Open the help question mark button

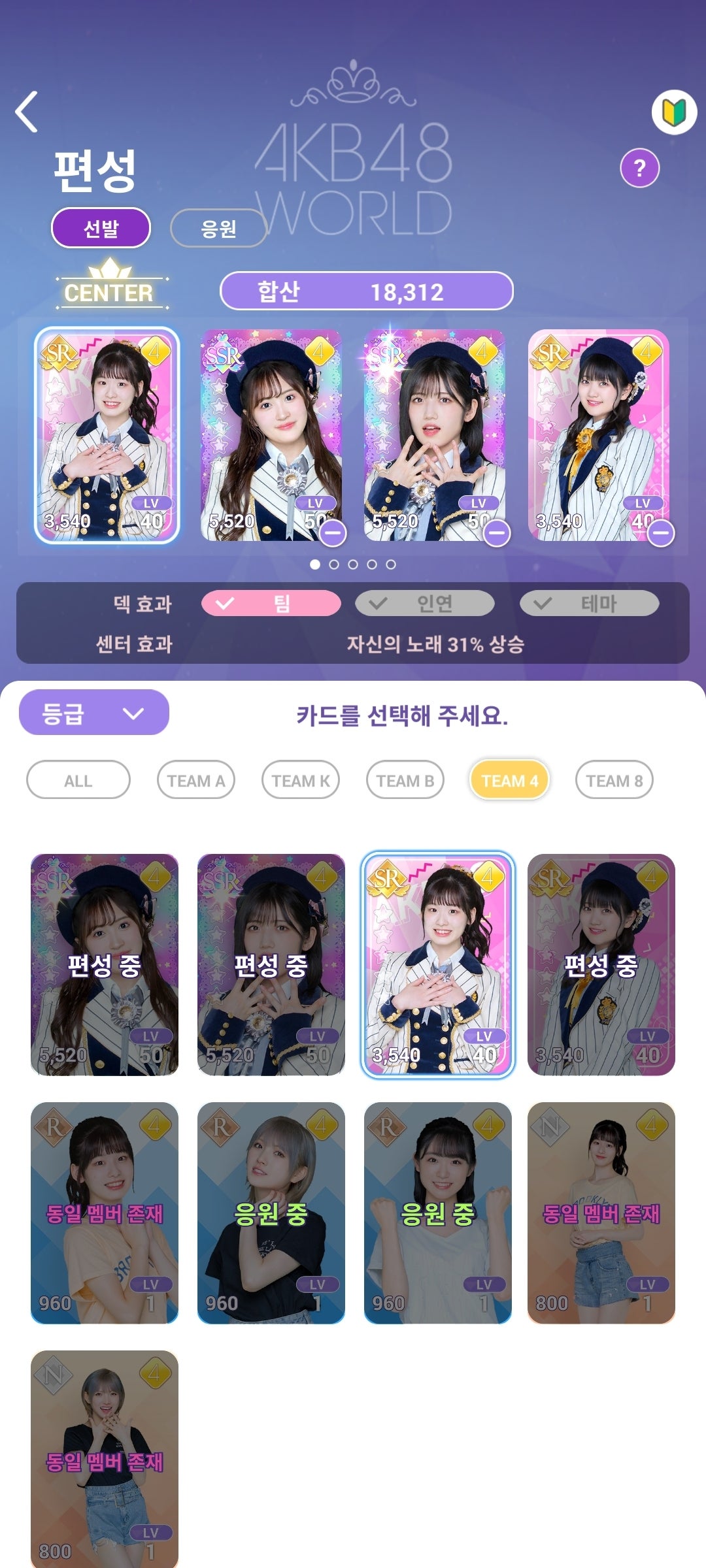coord(639,169)
